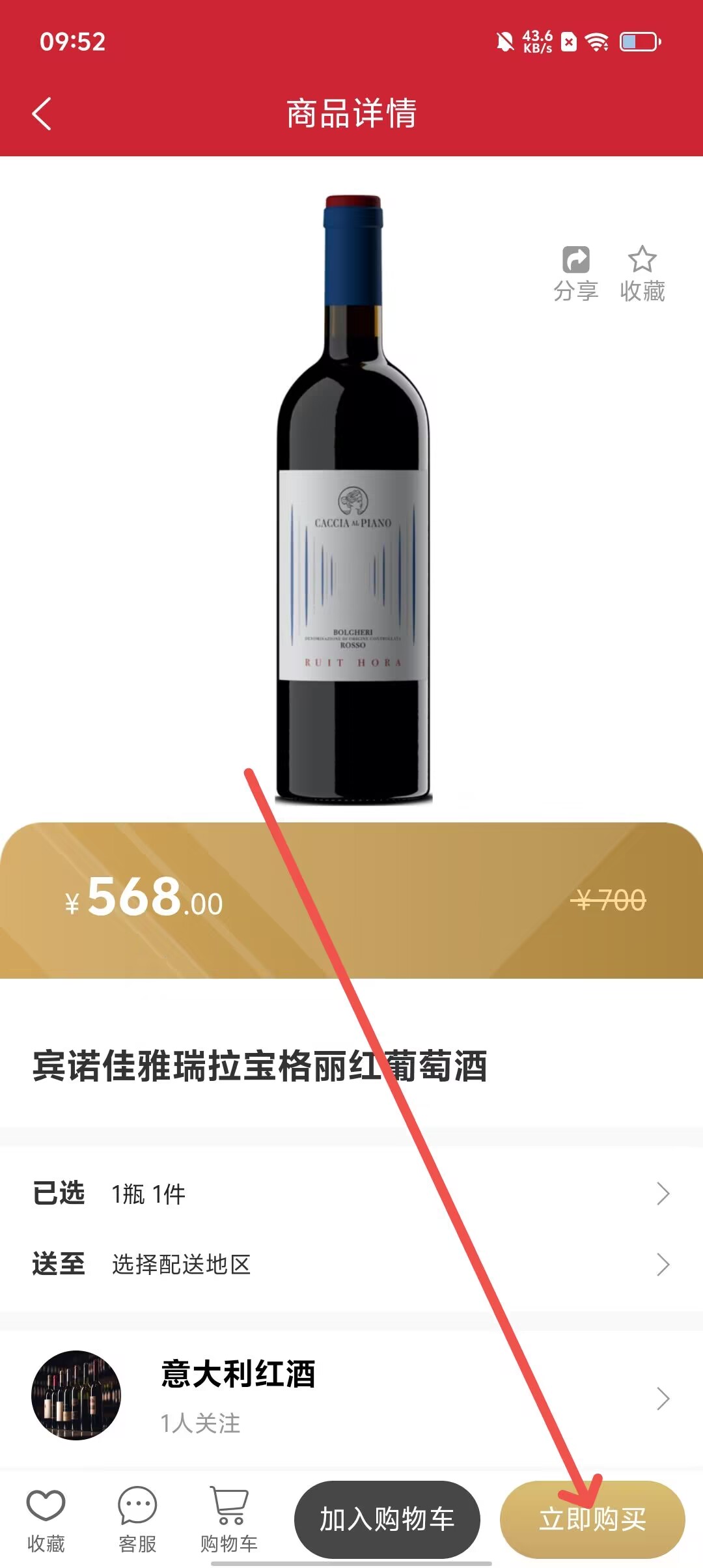Go back from the 商品详情 page
The width and height of the screenshot is (703, 1568).
tap(42, 114)
